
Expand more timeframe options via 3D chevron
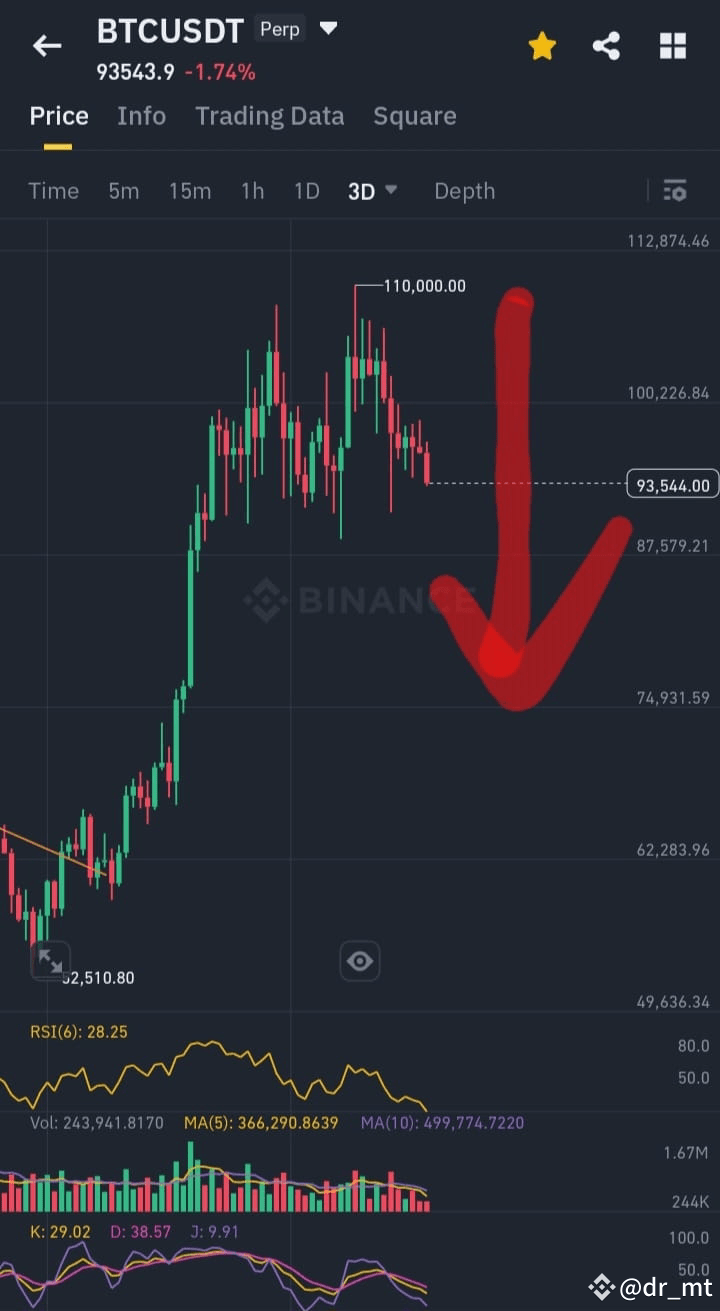[389, 191]
